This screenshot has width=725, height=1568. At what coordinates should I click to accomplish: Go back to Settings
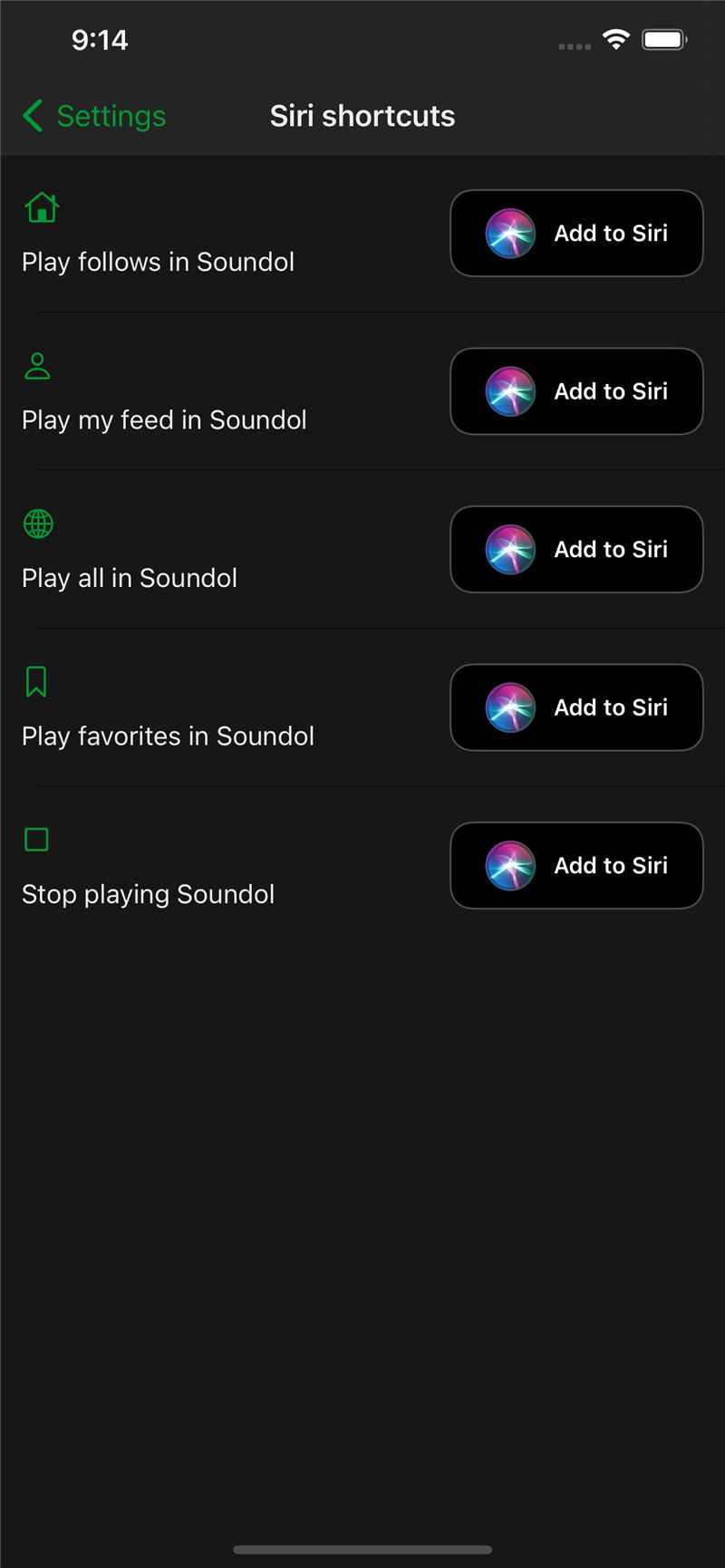[94, 116]
